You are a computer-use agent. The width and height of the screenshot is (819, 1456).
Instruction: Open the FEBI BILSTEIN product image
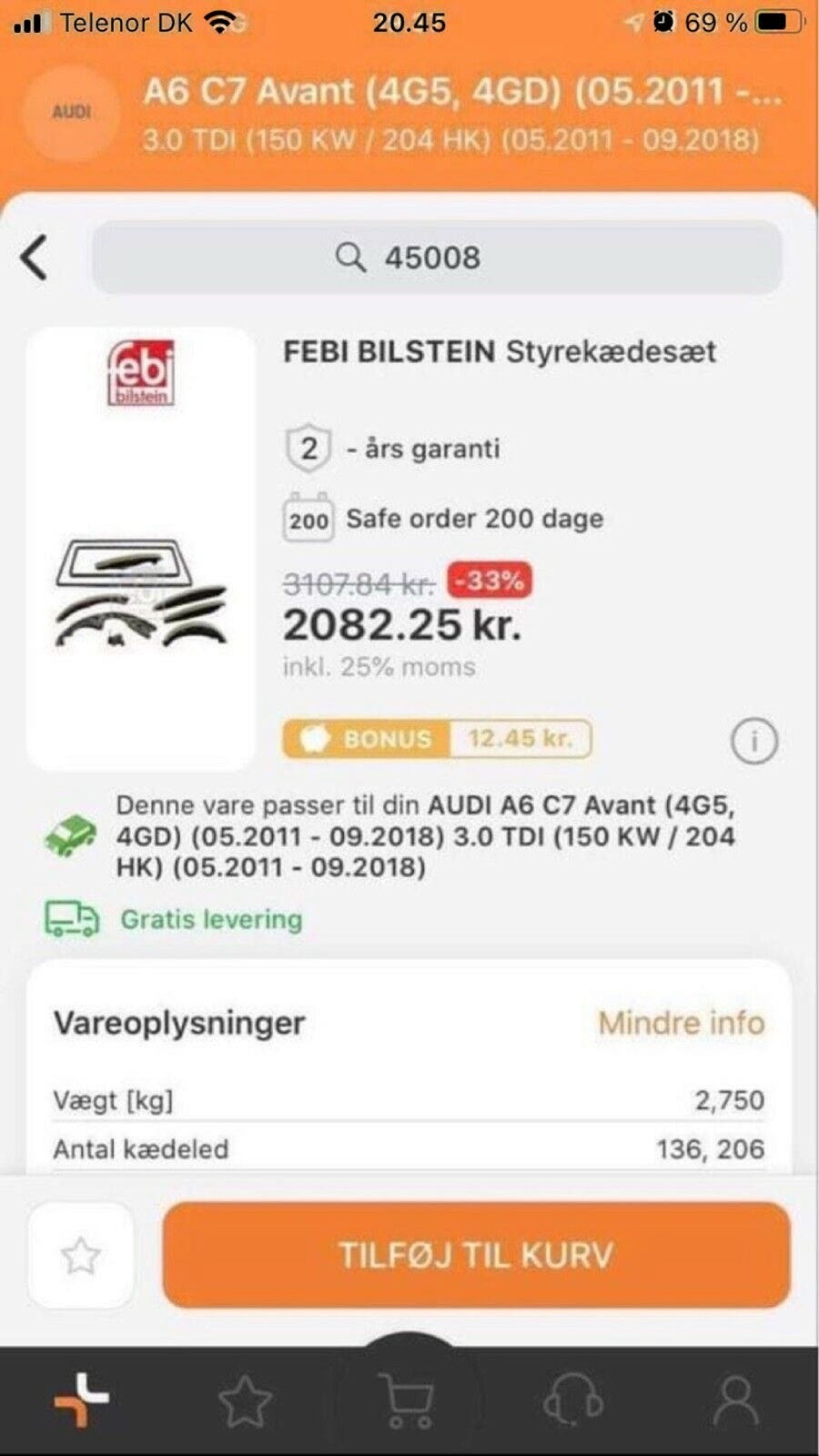click(x=141, y=550)
